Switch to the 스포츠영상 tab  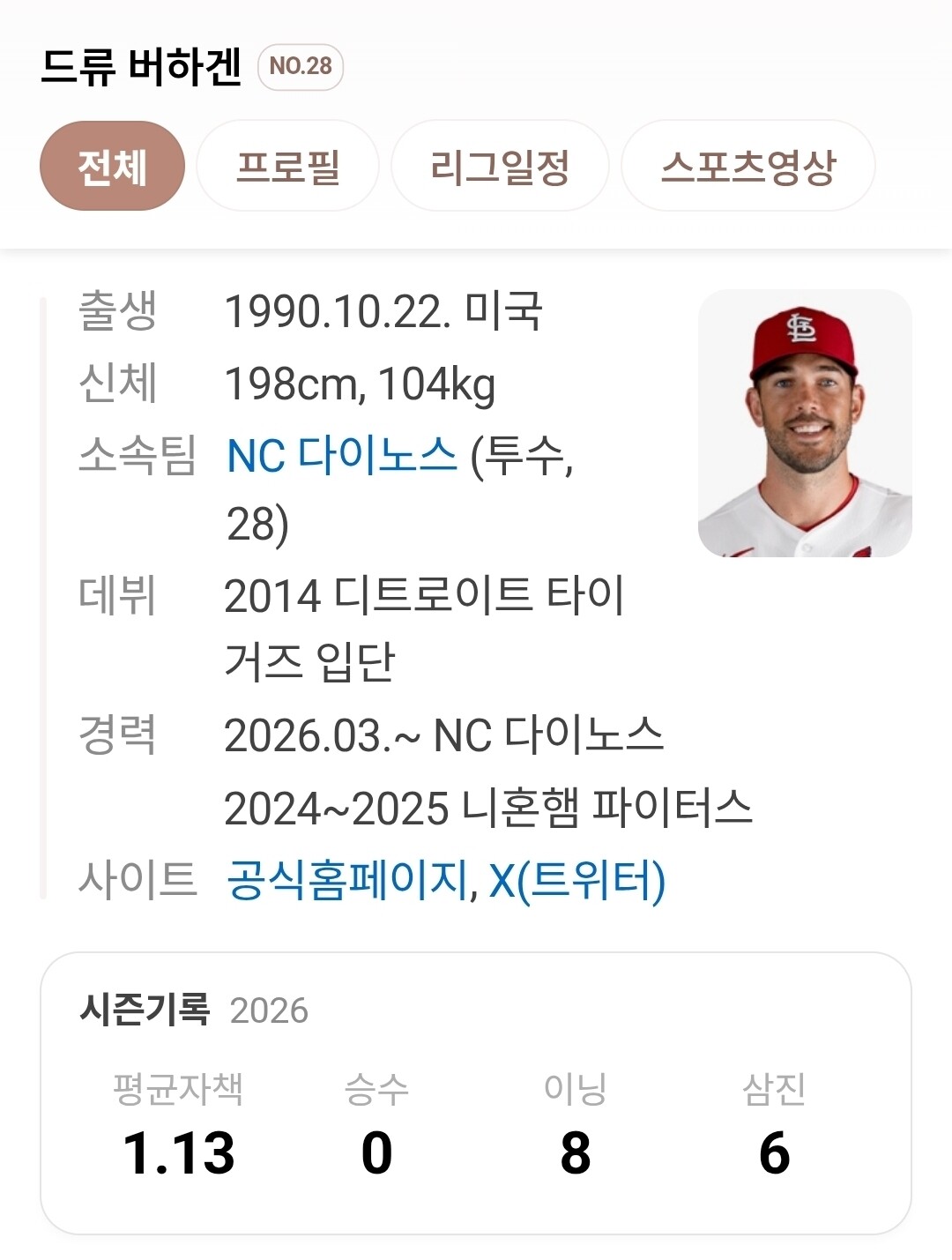pos(747,166)
